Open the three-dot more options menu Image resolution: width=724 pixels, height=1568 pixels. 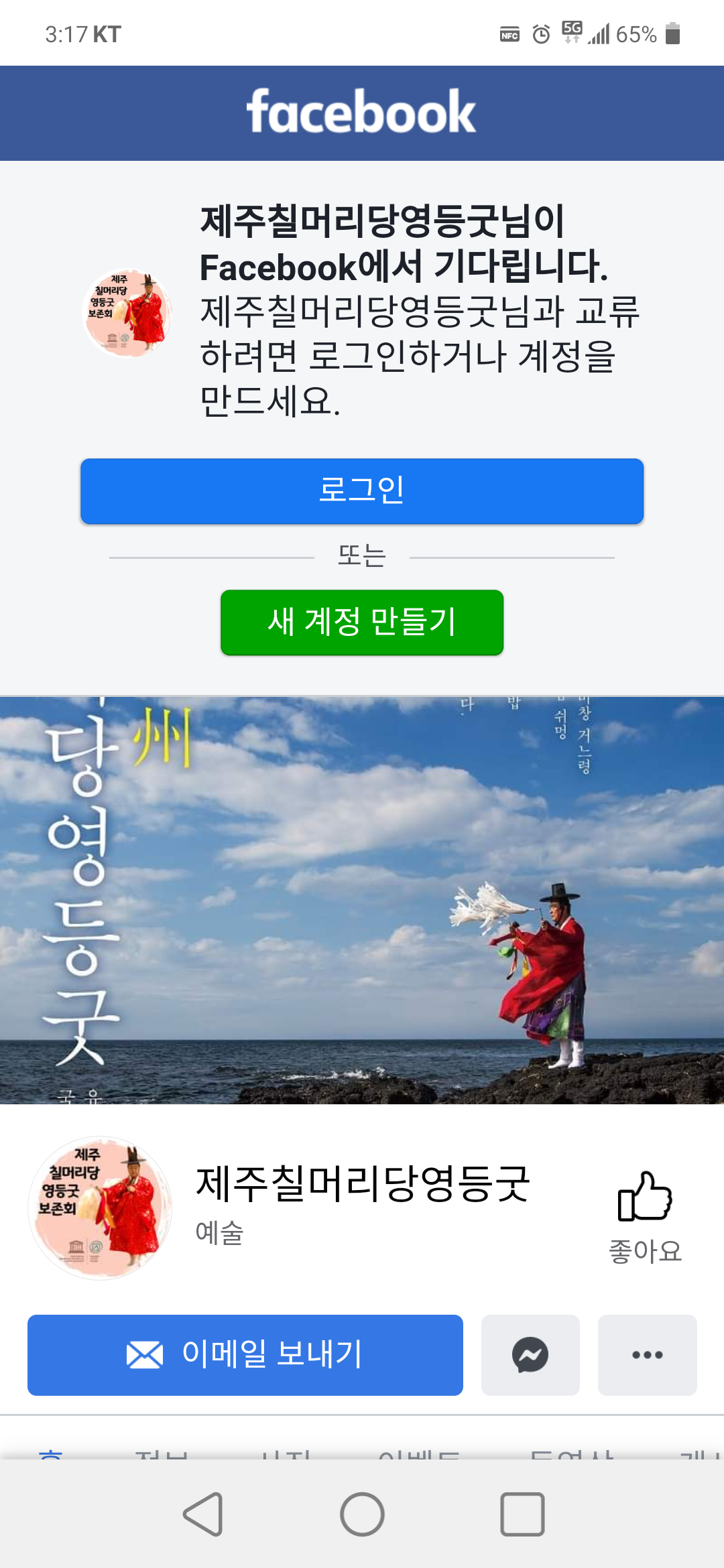(647, 1354)
